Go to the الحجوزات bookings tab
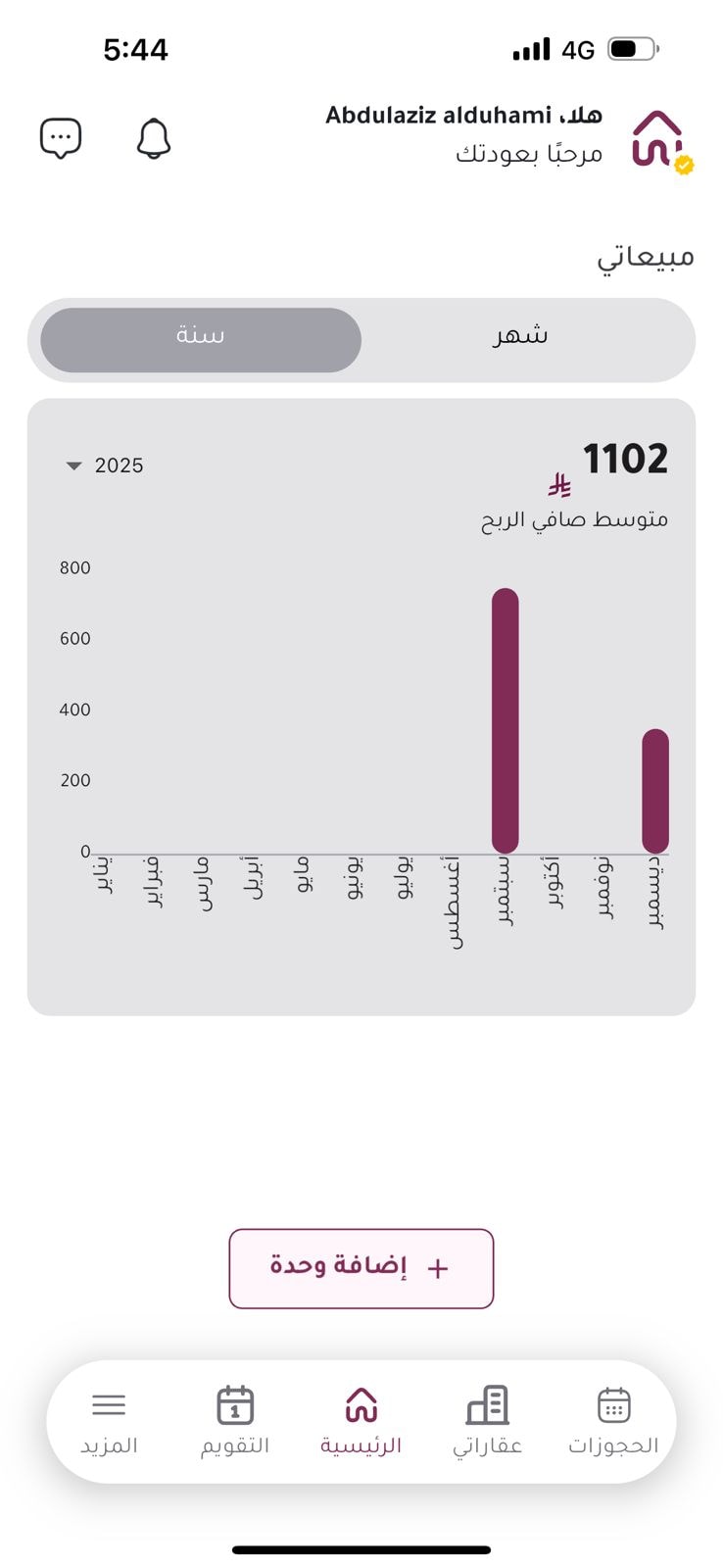The image size is (723, 1568). [x=613, y=1421]
